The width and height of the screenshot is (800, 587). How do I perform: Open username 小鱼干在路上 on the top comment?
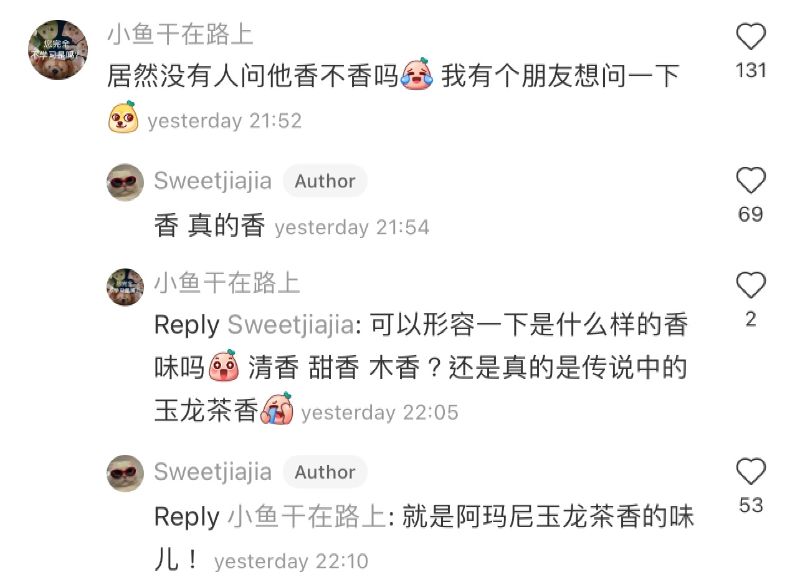click(x=180, y=34)
